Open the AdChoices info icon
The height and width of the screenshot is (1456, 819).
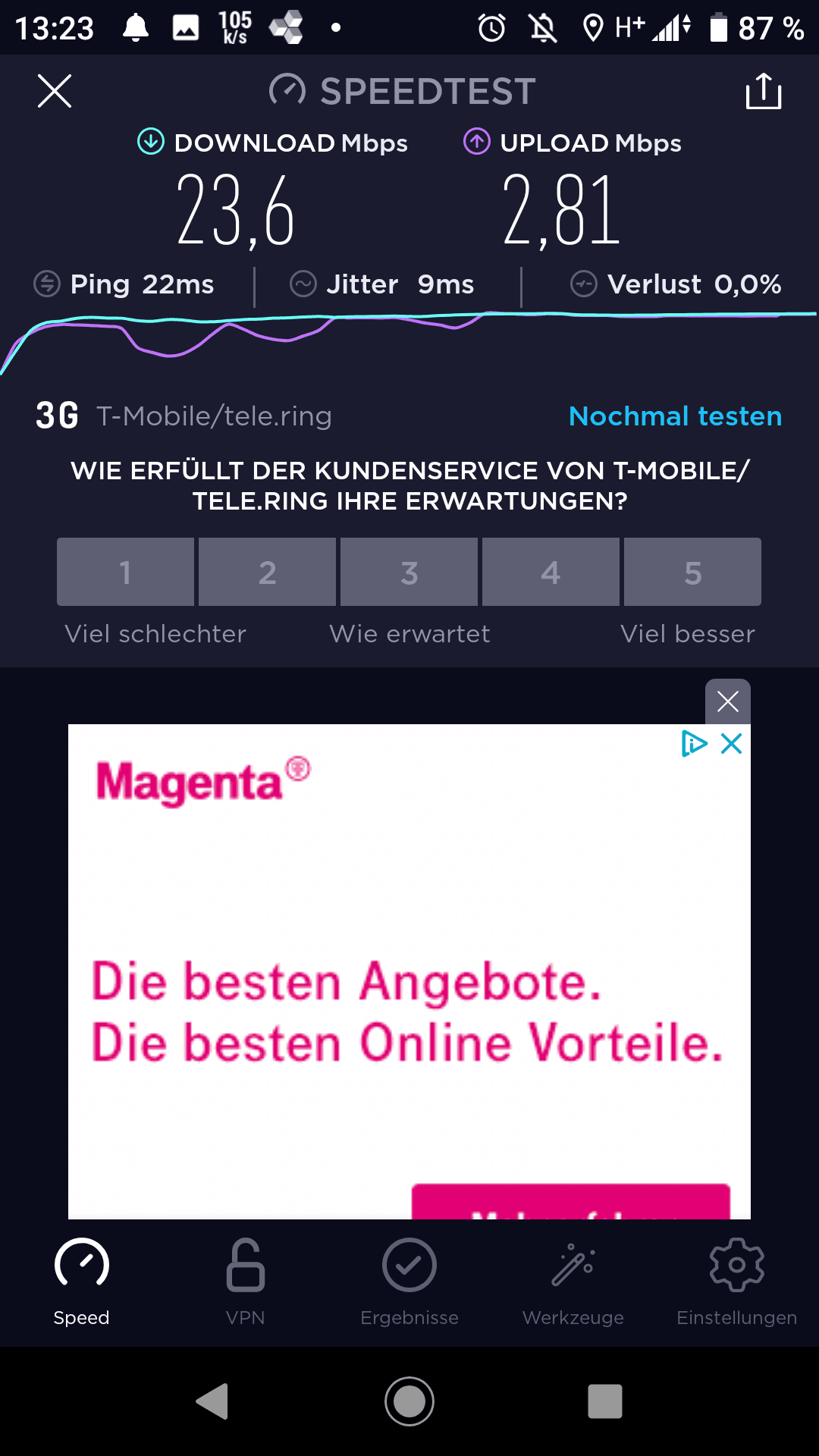coord(694,744)
